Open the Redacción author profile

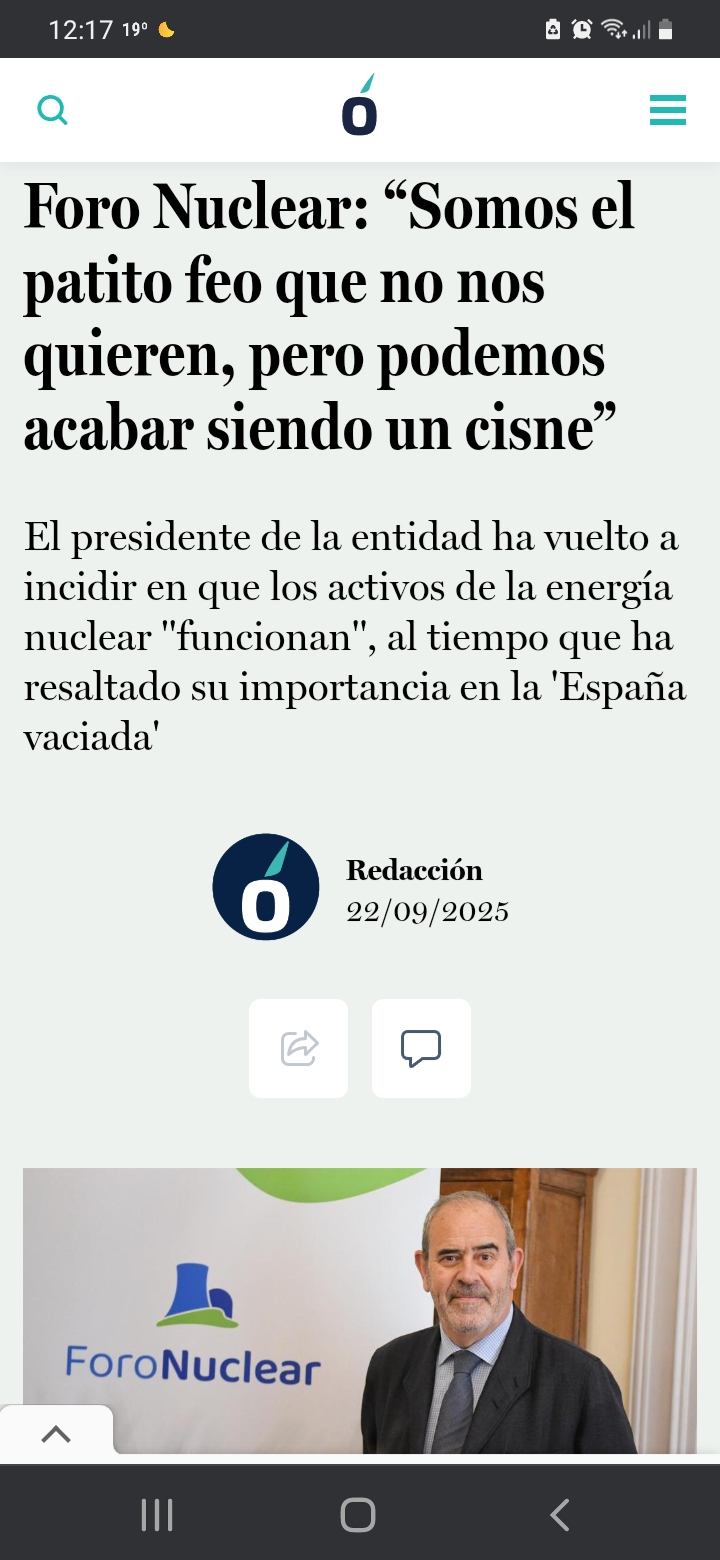pyautogui.click(x=414, y=870)
